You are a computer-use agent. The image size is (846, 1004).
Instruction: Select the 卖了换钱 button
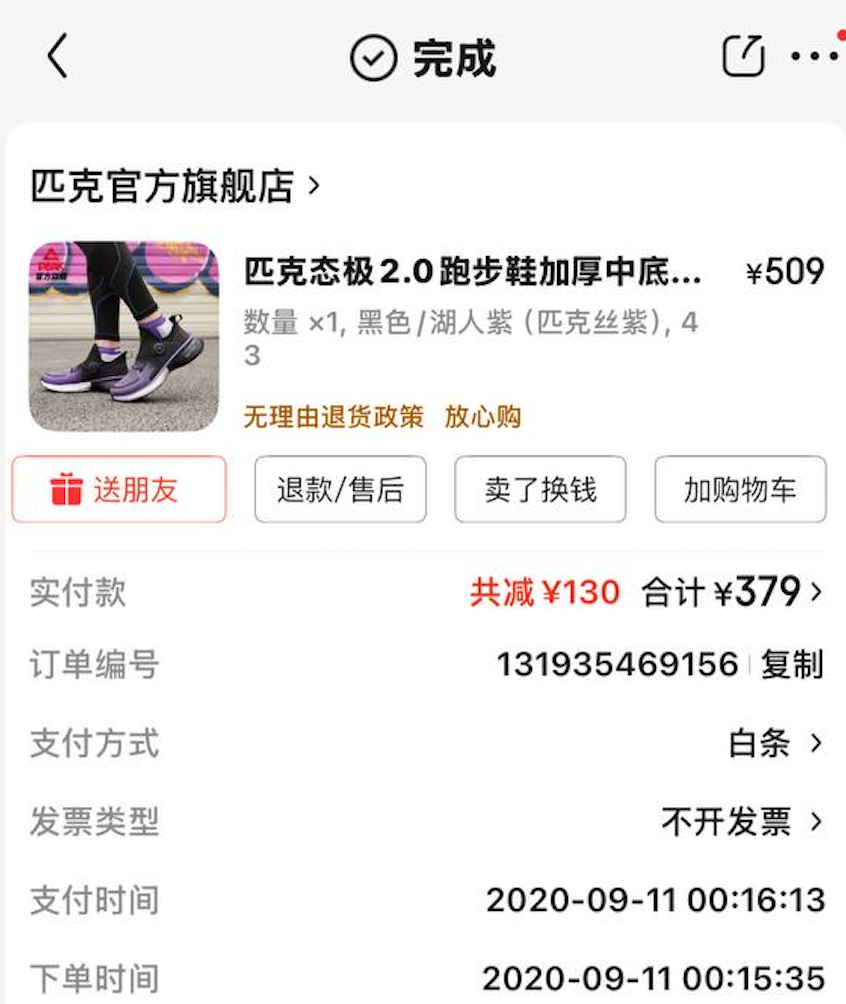(540, 490)
